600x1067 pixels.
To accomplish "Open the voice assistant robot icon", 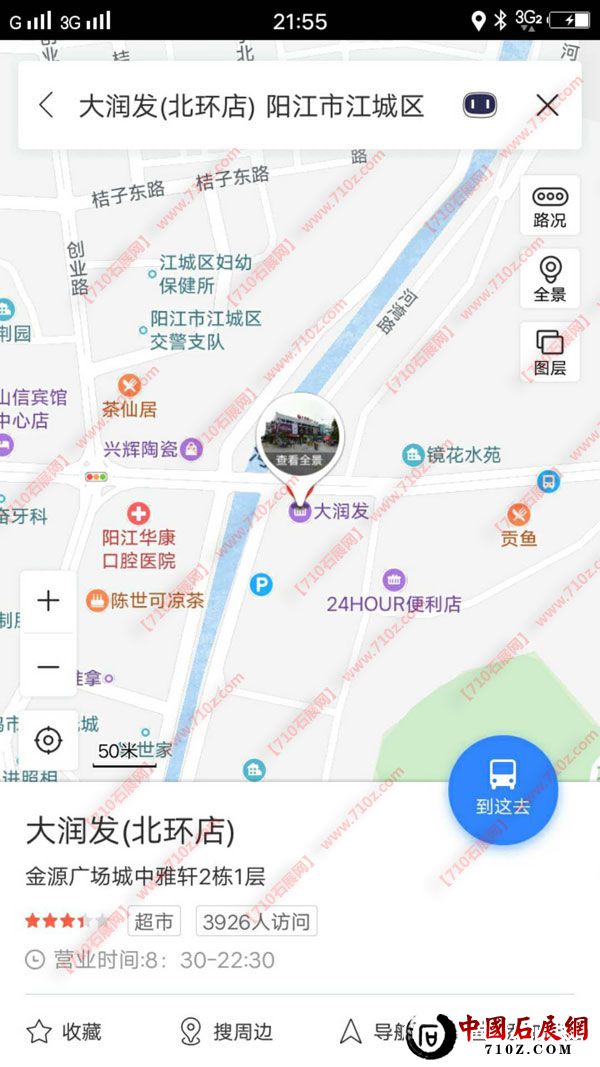I will (480, 105).
